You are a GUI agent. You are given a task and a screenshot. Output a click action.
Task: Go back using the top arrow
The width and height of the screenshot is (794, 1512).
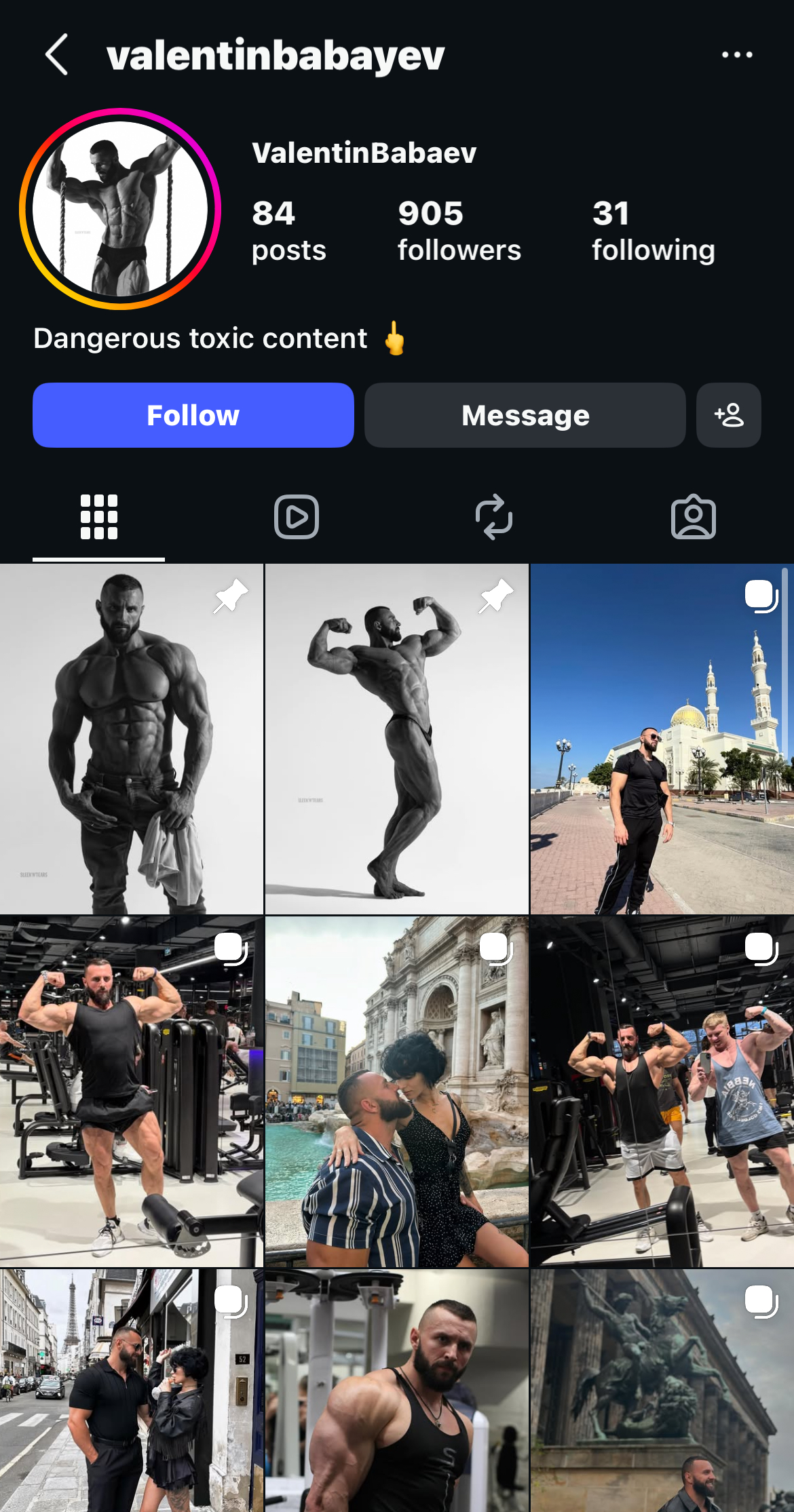57,54
